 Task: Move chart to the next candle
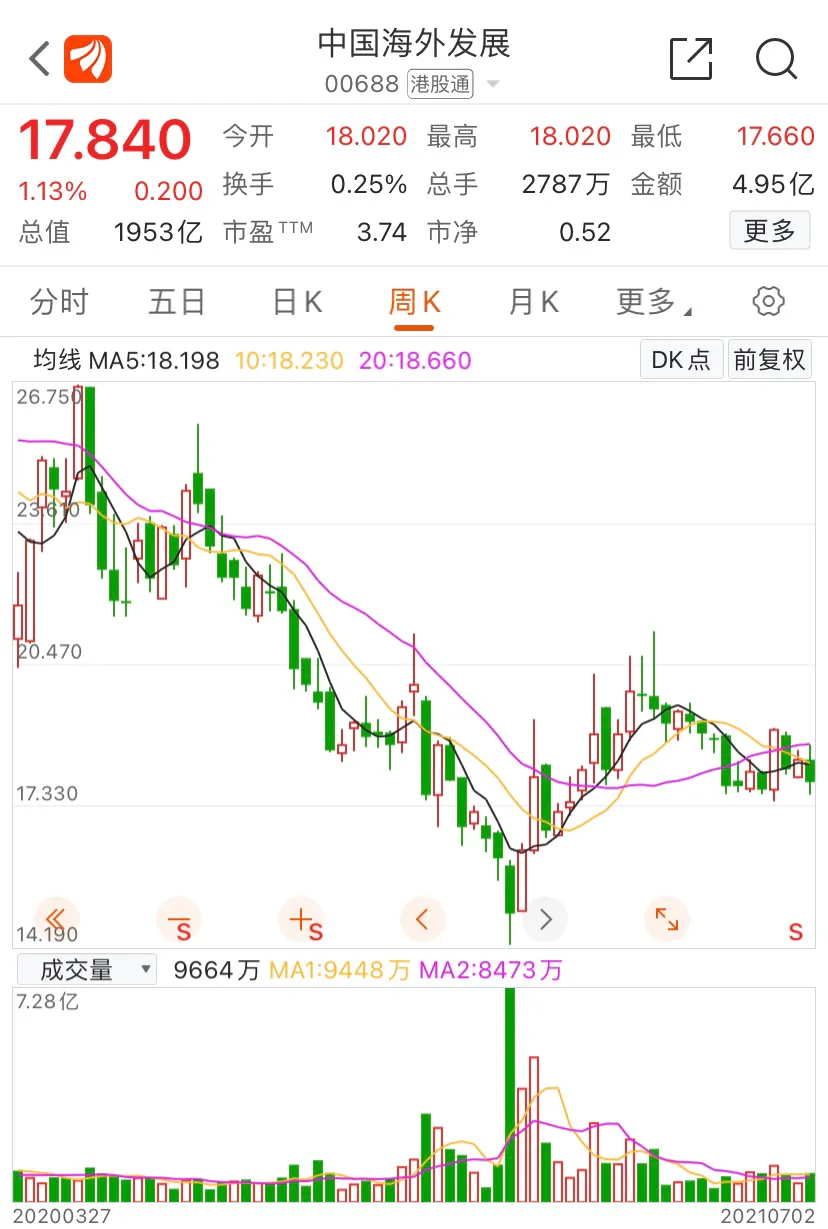tap(545, 918)
